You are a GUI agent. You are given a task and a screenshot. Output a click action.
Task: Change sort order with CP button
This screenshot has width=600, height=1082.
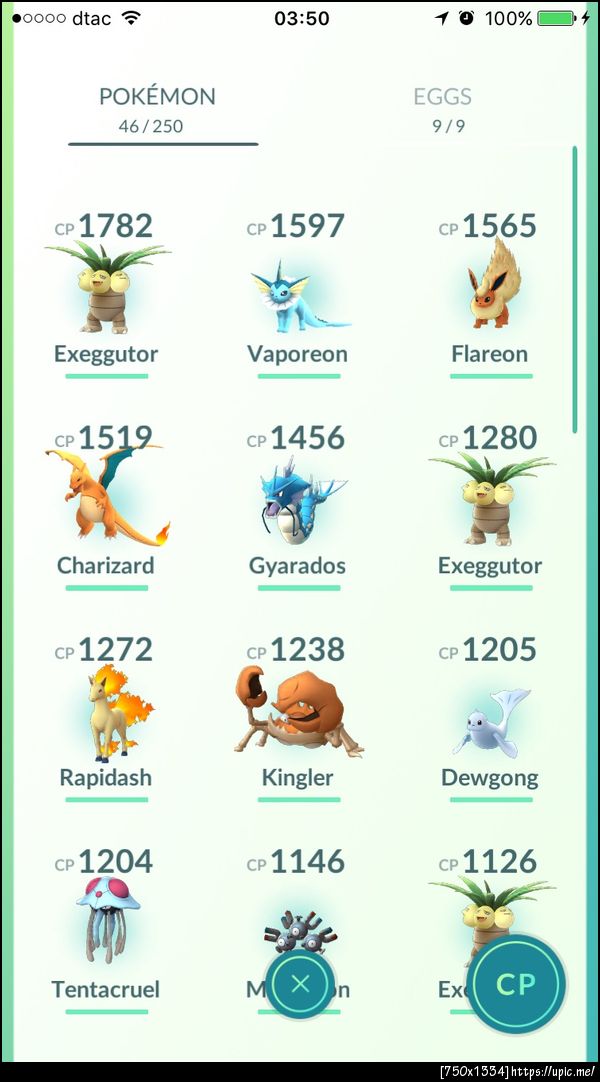[x=516, y=984]
